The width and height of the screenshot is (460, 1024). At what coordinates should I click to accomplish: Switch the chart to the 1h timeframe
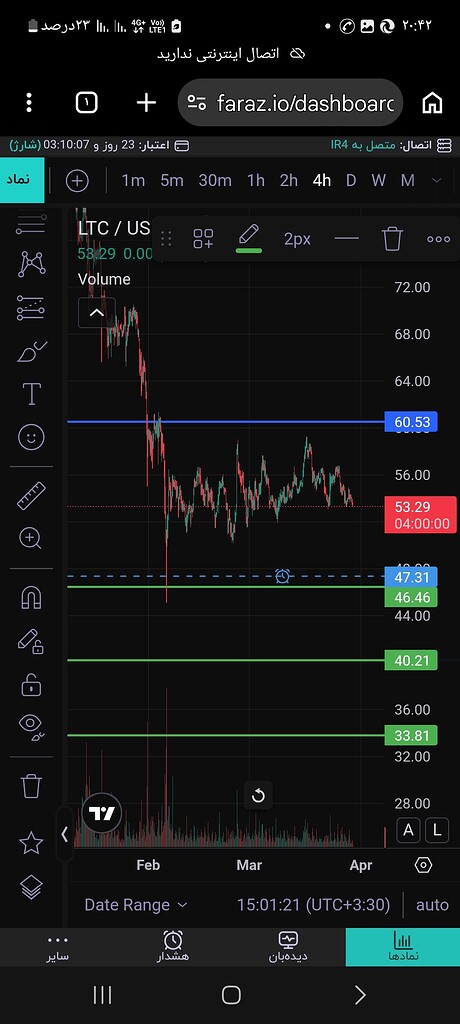(256, 180)
